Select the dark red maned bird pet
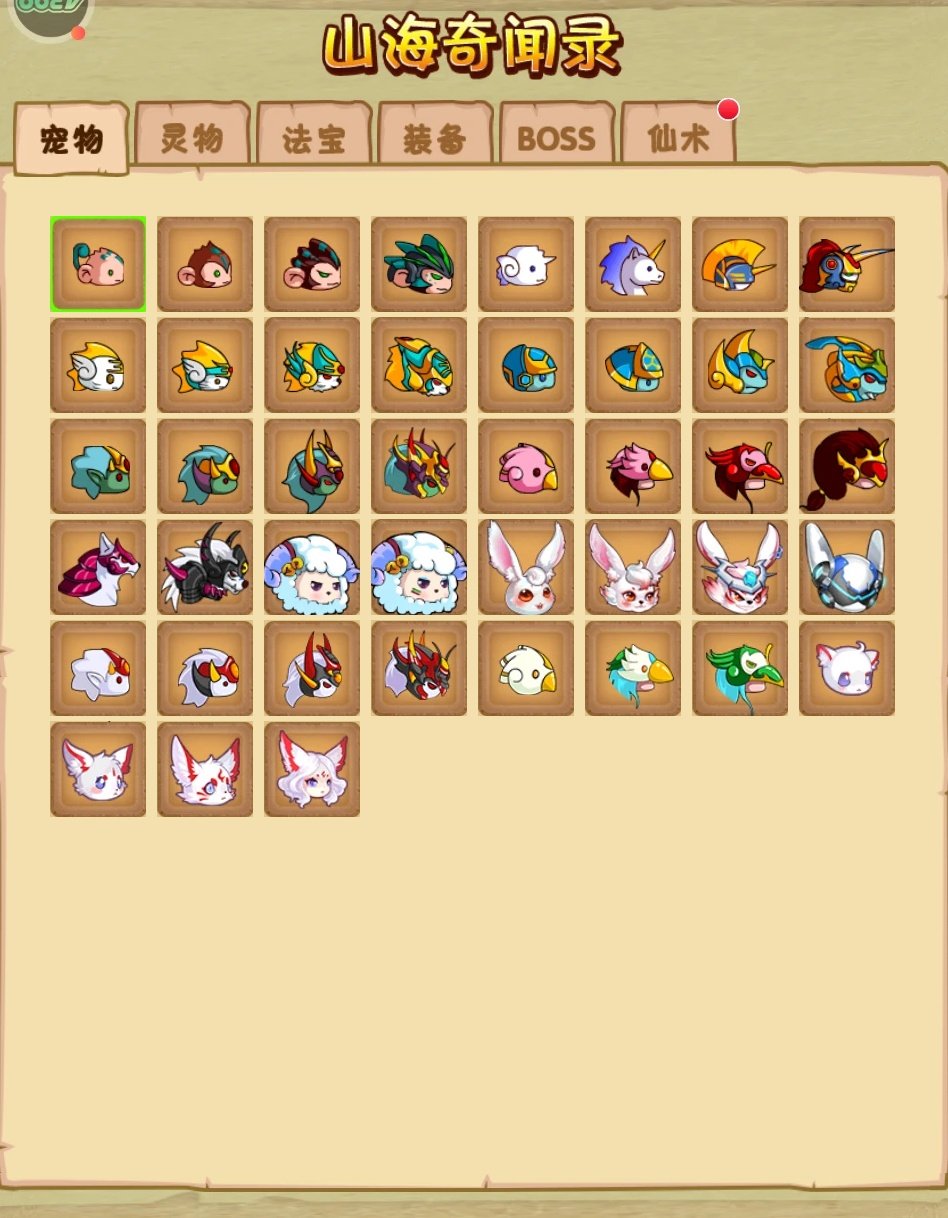Image resolution: width=948 pixels, height=1218 pixels. click(847, 467)
